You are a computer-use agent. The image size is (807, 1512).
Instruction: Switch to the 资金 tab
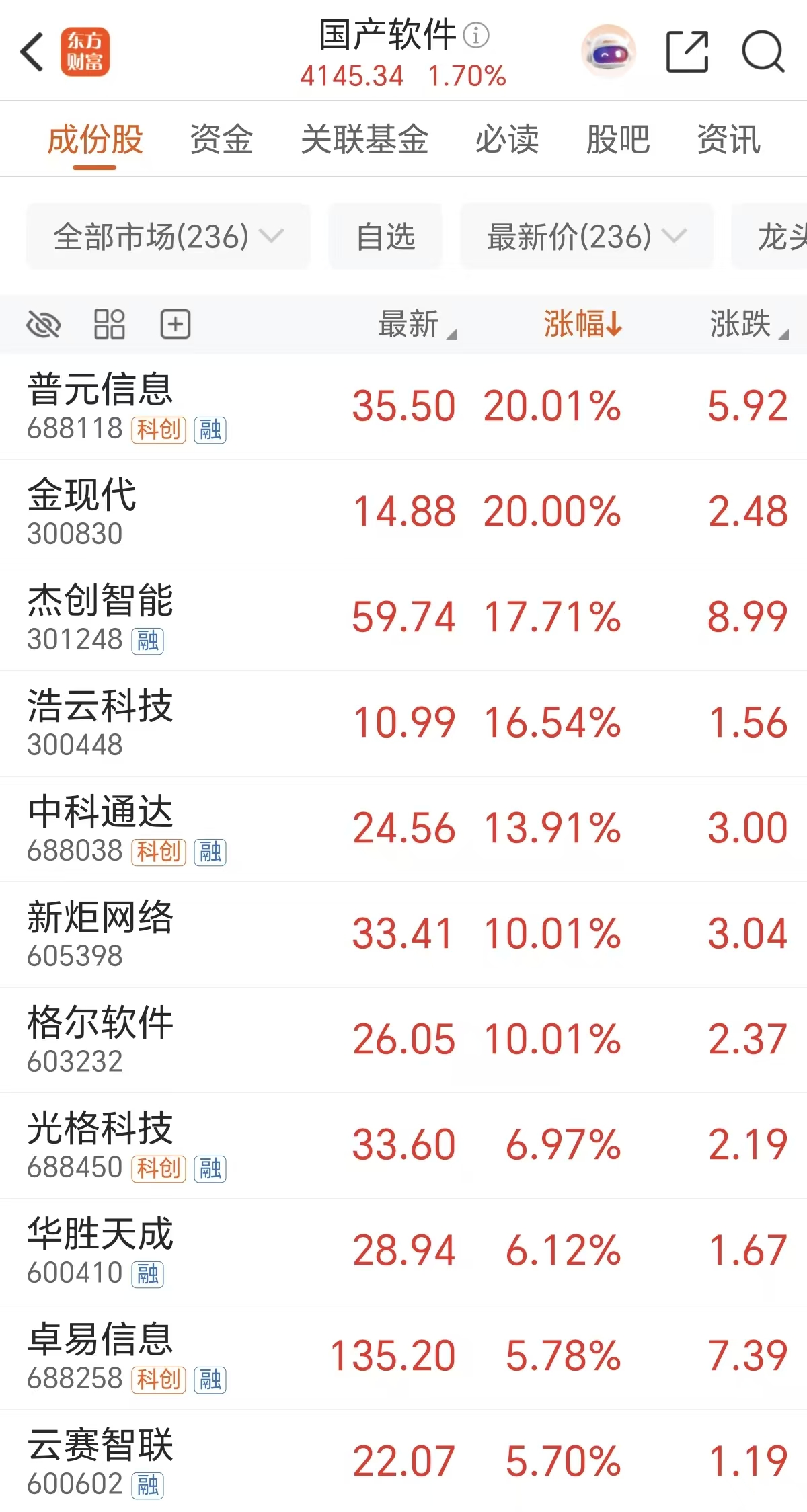[x=221, y=140]
